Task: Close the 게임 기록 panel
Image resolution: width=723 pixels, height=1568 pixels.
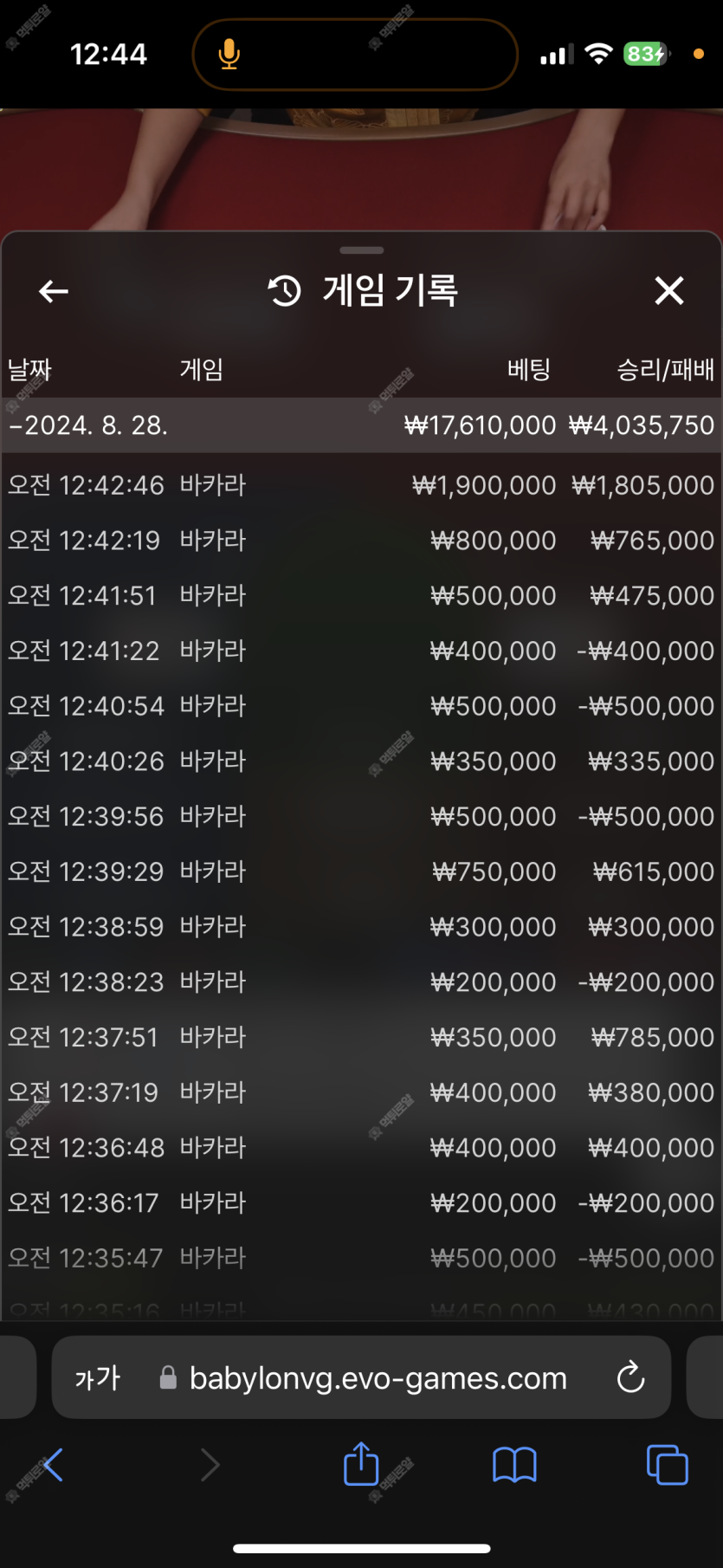Action: coord(669,291)
